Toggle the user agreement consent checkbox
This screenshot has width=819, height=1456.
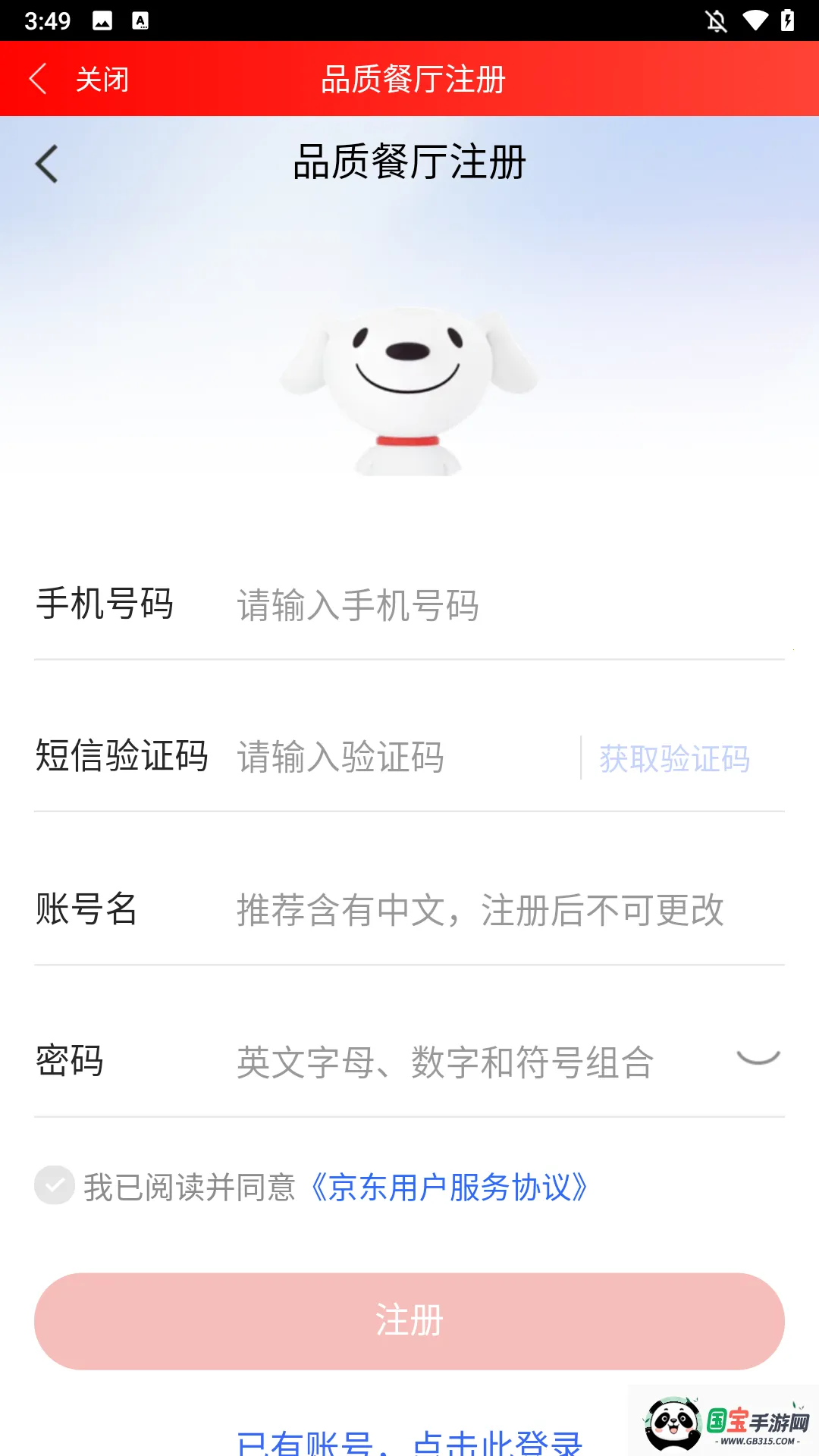(53, 1186)
